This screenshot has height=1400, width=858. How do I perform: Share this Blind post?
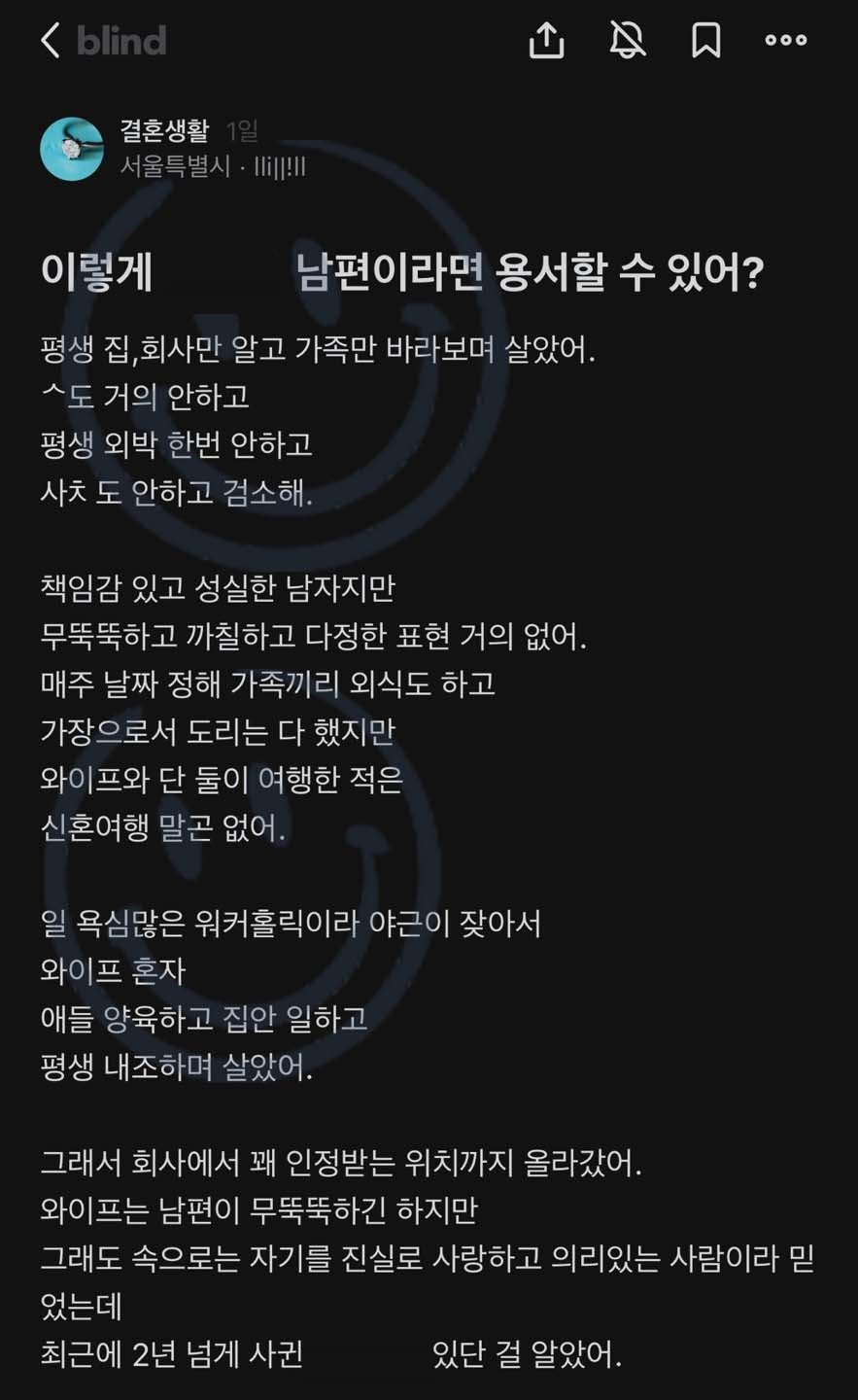tap(546, 41)
